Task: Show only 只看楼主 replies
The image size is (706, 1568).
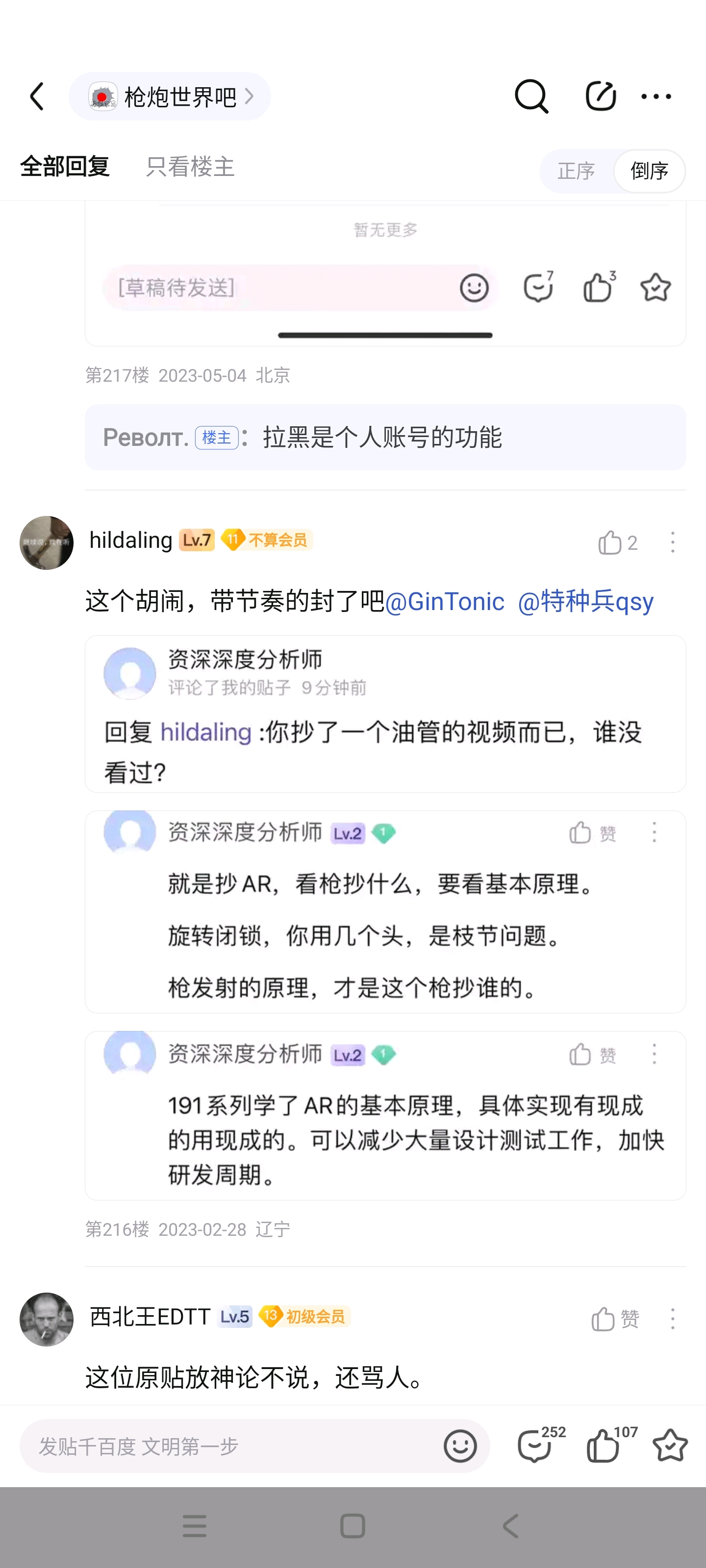Action: tap(190, 166)
